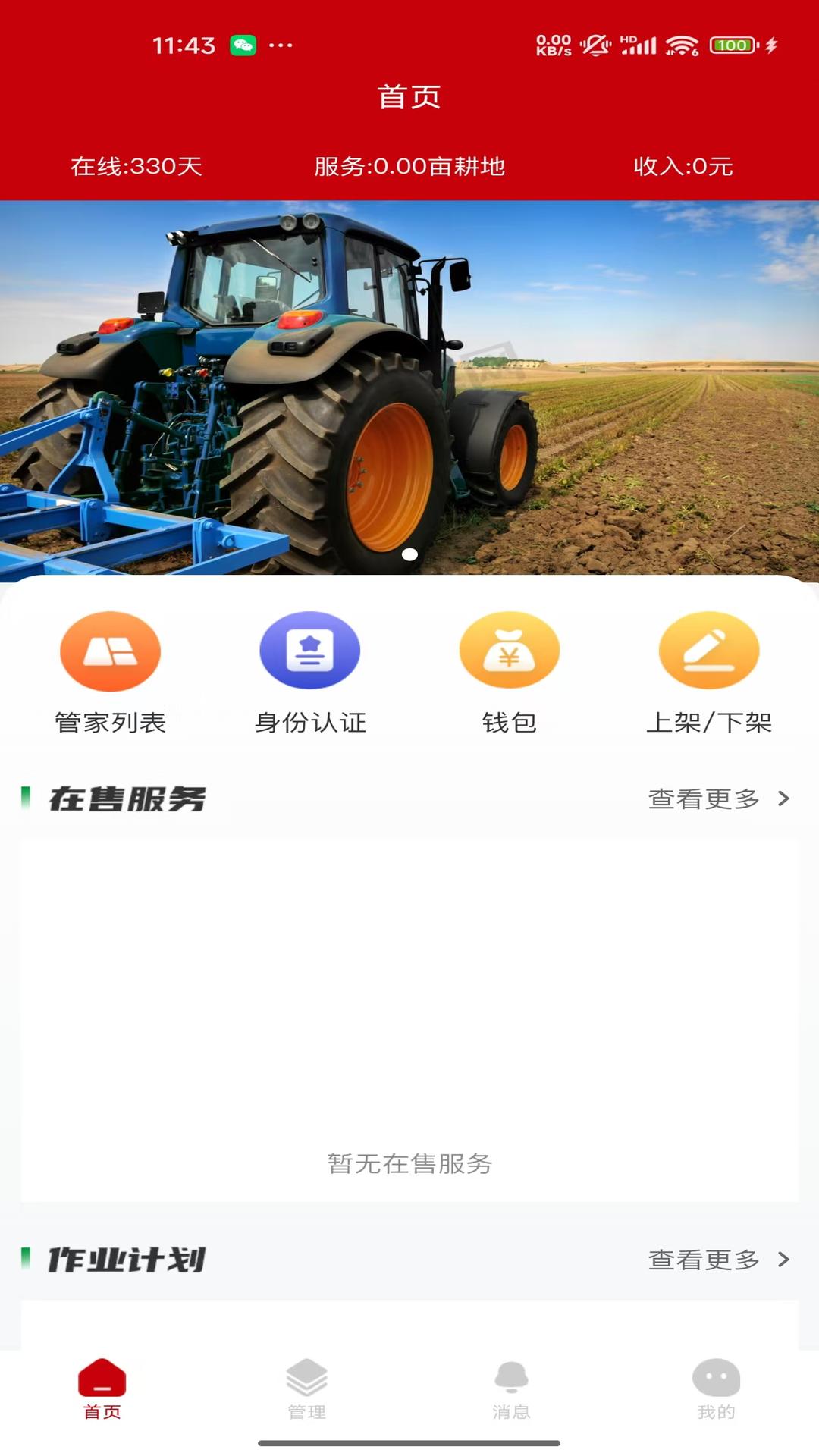This screenshot has width=819, height=1456.
Task: Tap the ellipsis menu in the status bar
Action: (x=281, y=47)
